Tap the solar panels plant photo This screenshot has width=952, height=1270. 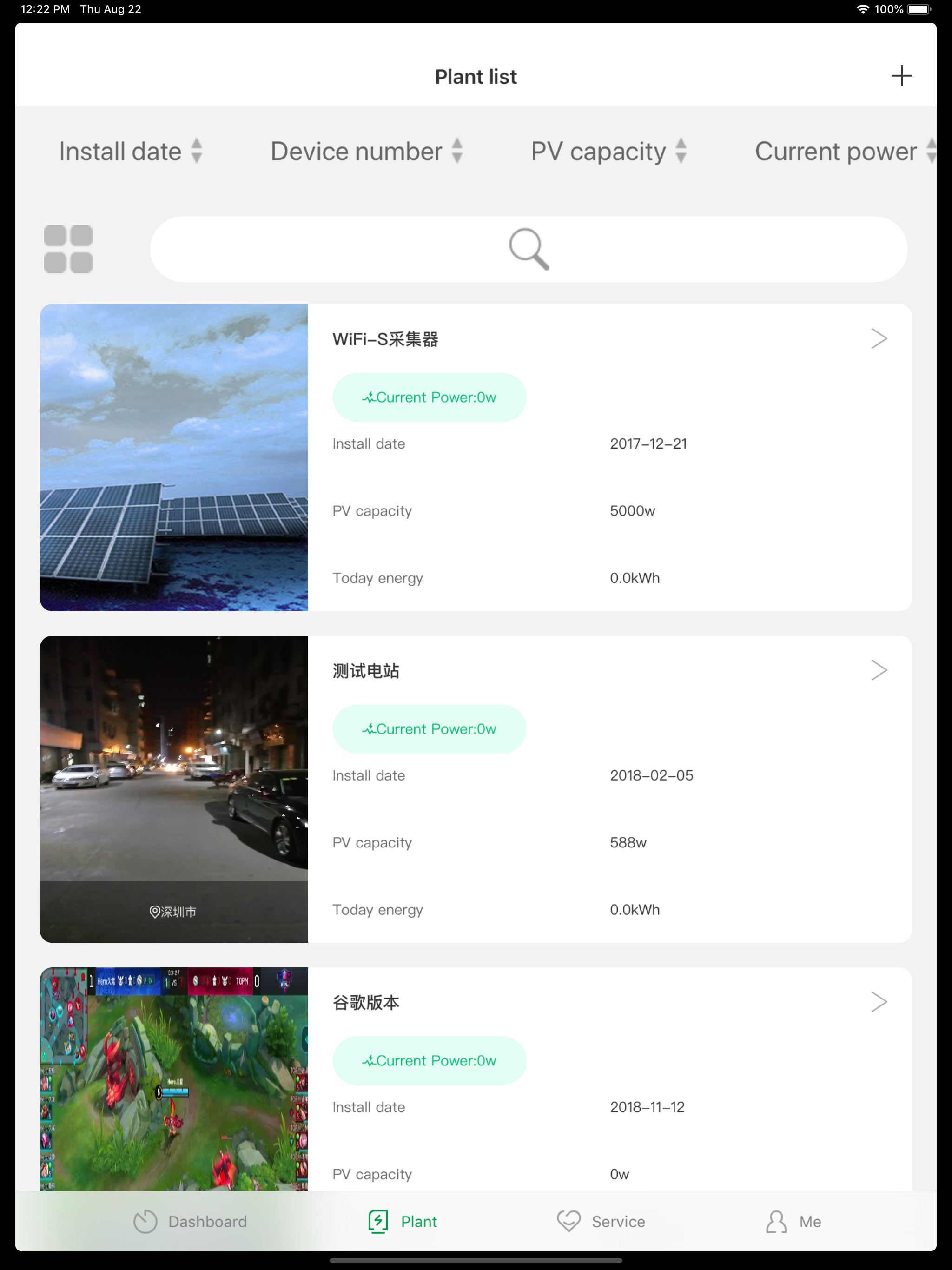tap(174, 457)
